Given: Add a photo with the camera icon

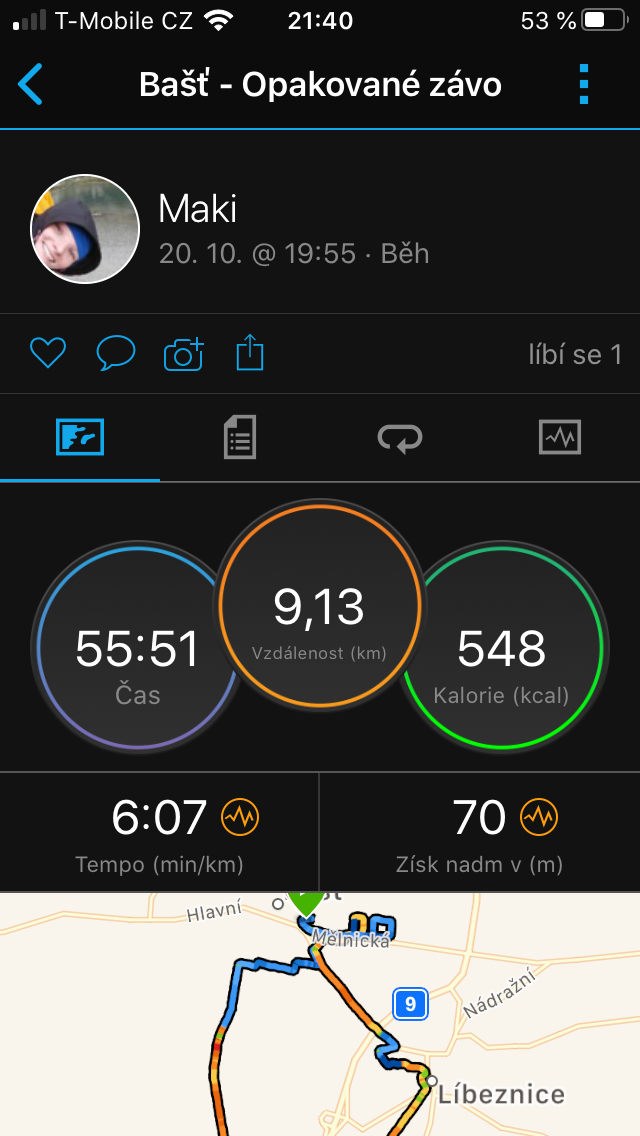Looking at the screenshot, I should click(x=183, y=354).
